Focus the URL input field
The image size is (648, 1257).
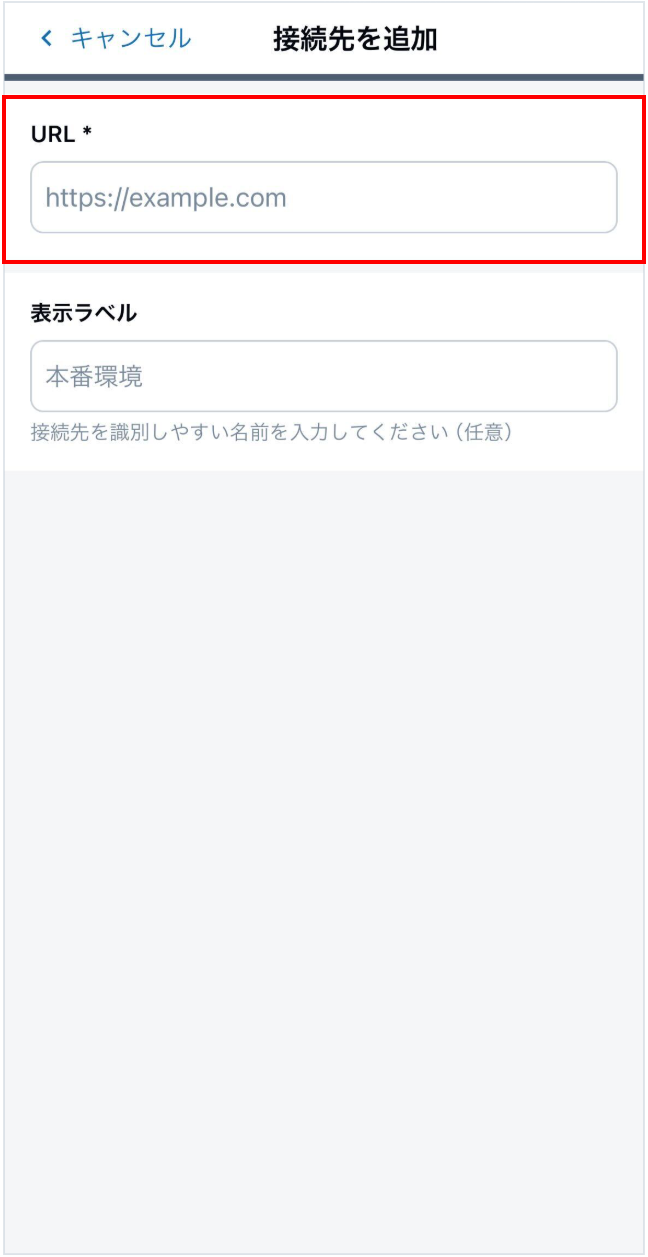(x=323, y=198)
